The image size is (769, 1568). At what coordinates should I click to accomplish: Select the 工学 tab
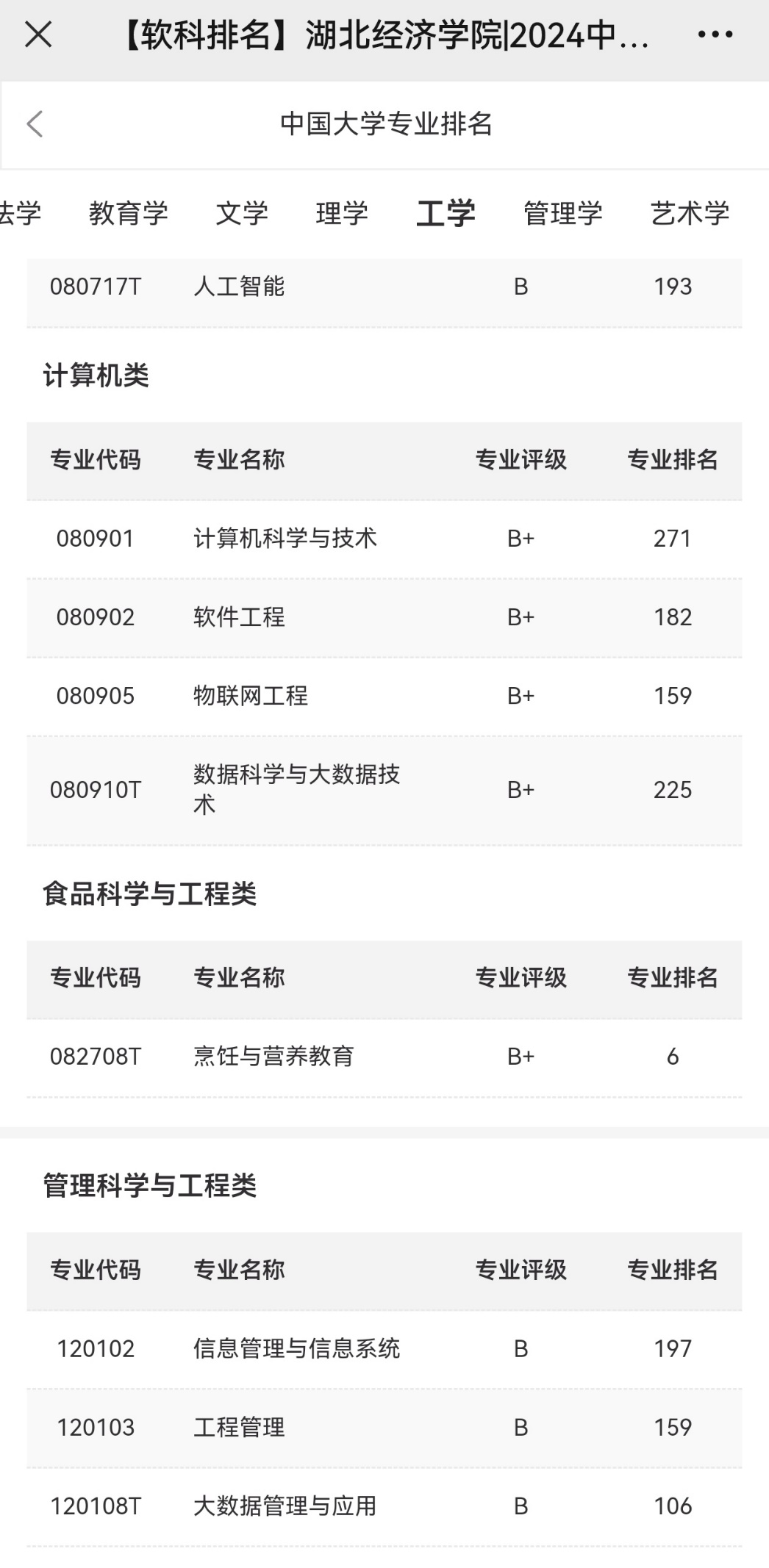[446, 213]
